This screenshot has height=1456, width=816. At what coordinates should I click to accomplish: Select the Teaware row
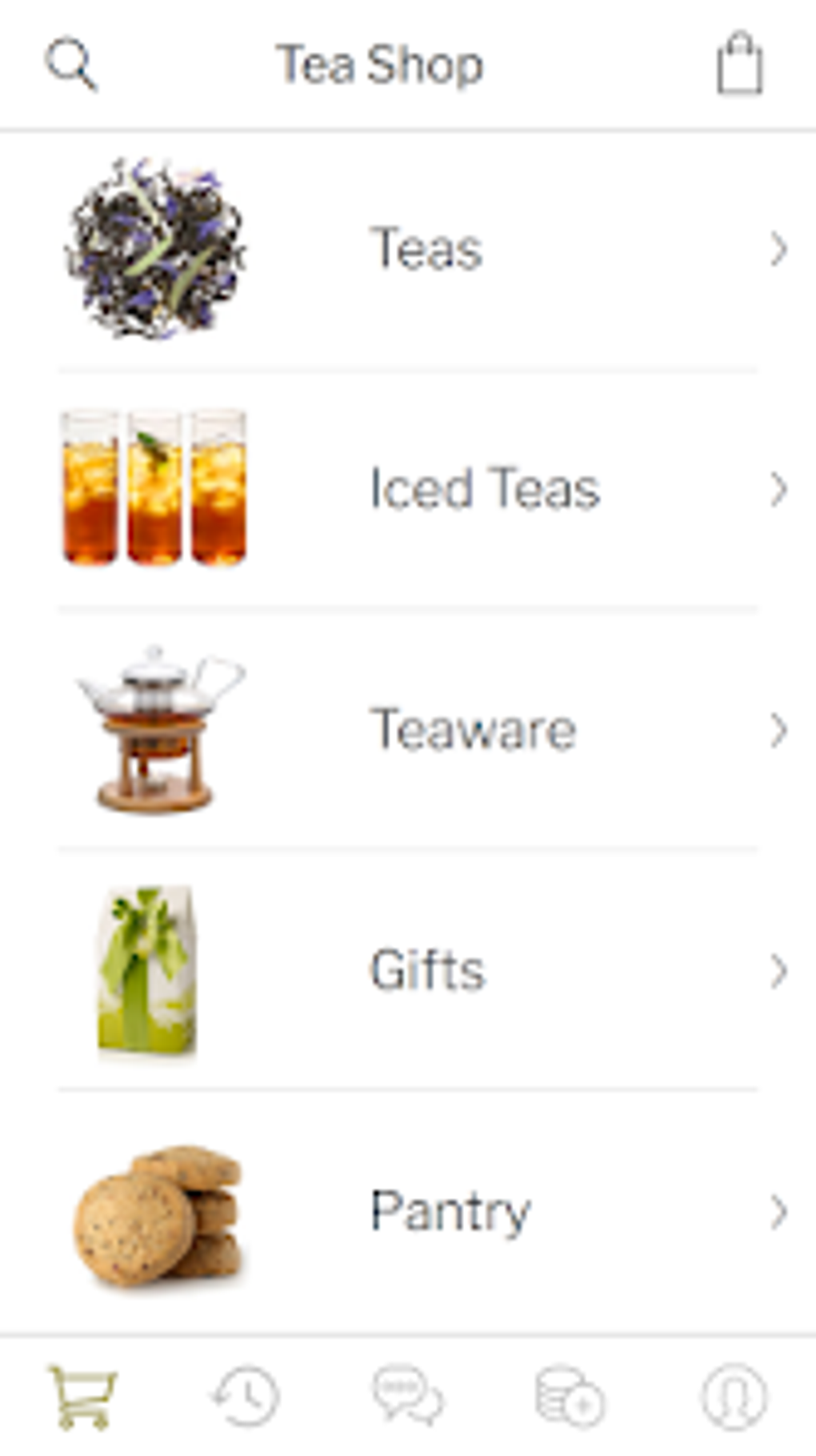pyautogui.click(x=408, y=729)
